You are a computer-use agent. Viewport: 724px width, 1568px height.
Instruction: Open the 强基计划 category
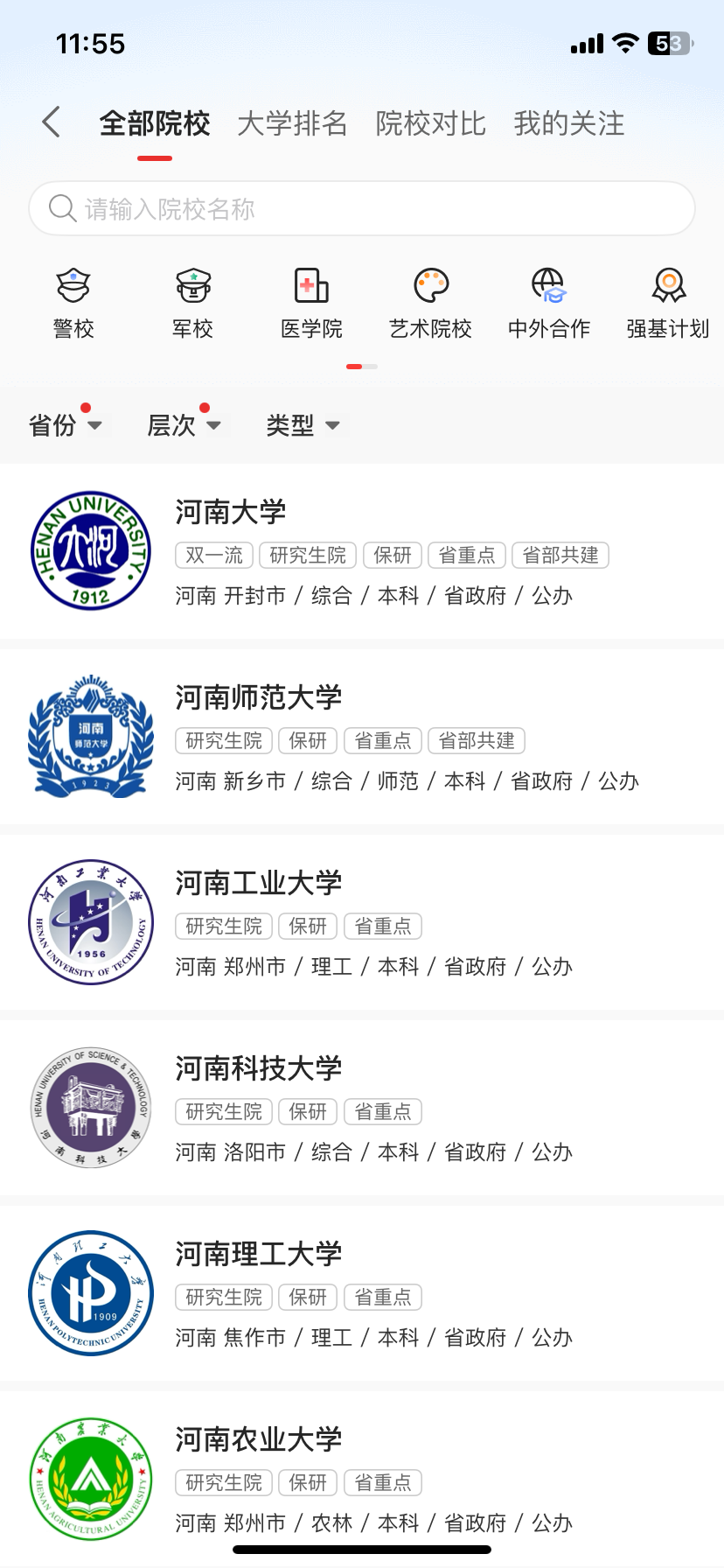pos(668,303)
